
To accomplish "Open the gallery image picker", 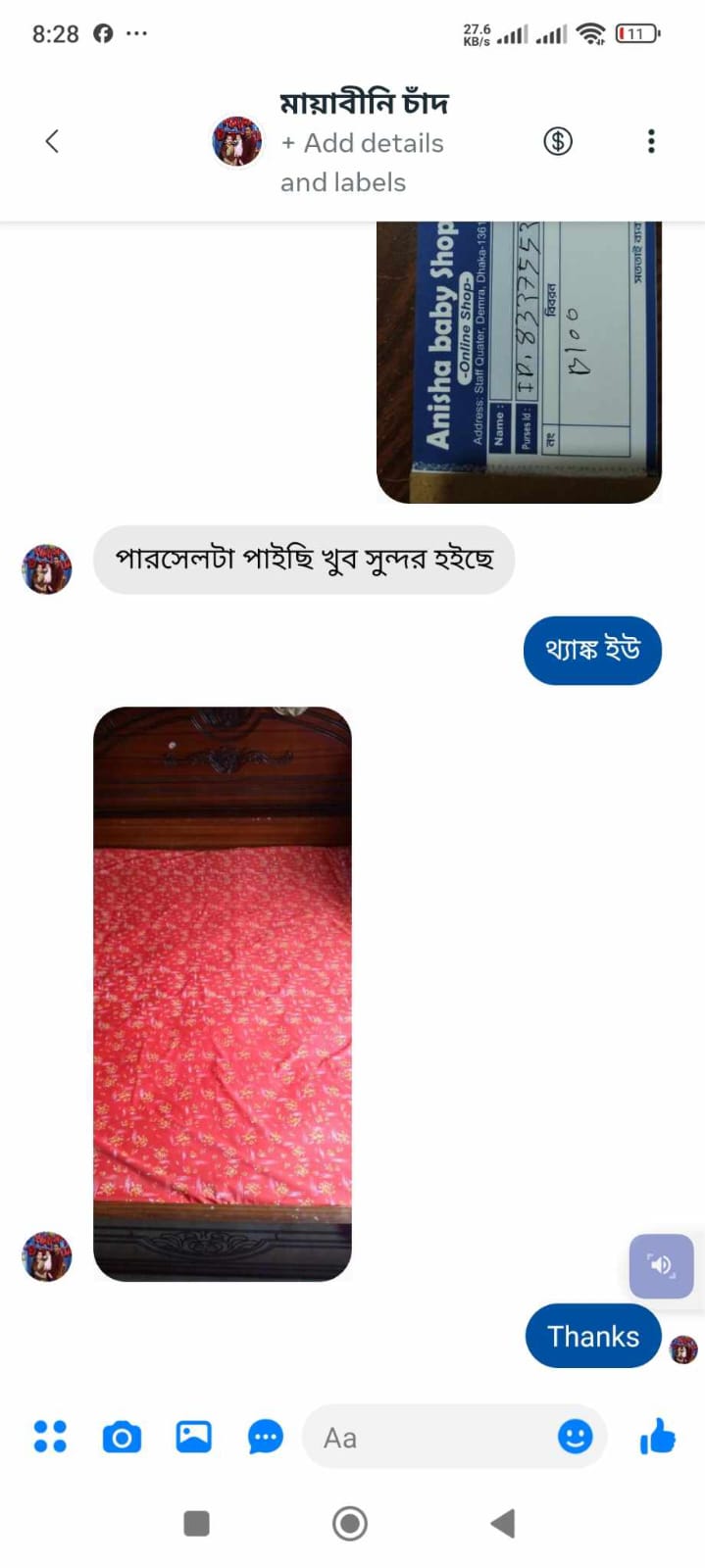I will 193,1437.
